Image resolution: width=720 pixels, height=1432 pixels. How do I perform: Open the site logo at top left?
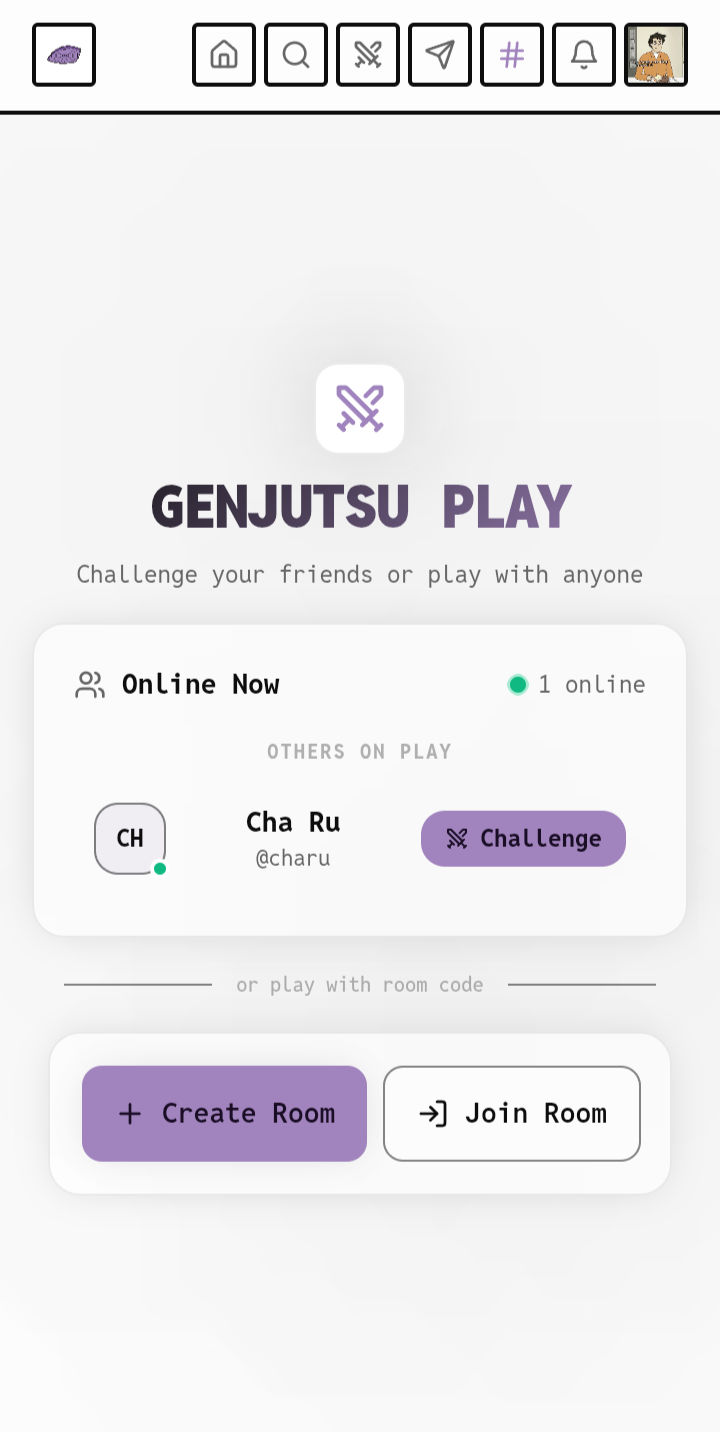click(x=63, y=55)
